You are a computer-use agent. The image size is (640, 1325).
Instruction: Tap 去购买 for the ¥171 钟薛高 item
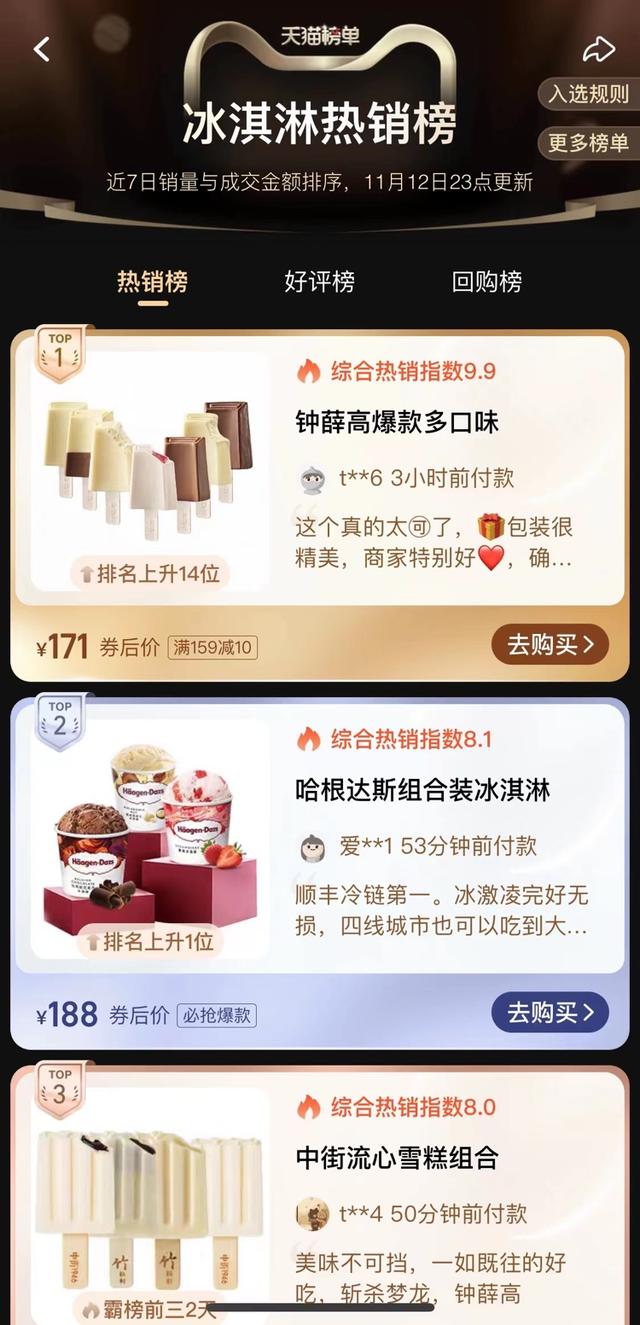(x=549, y=645)
